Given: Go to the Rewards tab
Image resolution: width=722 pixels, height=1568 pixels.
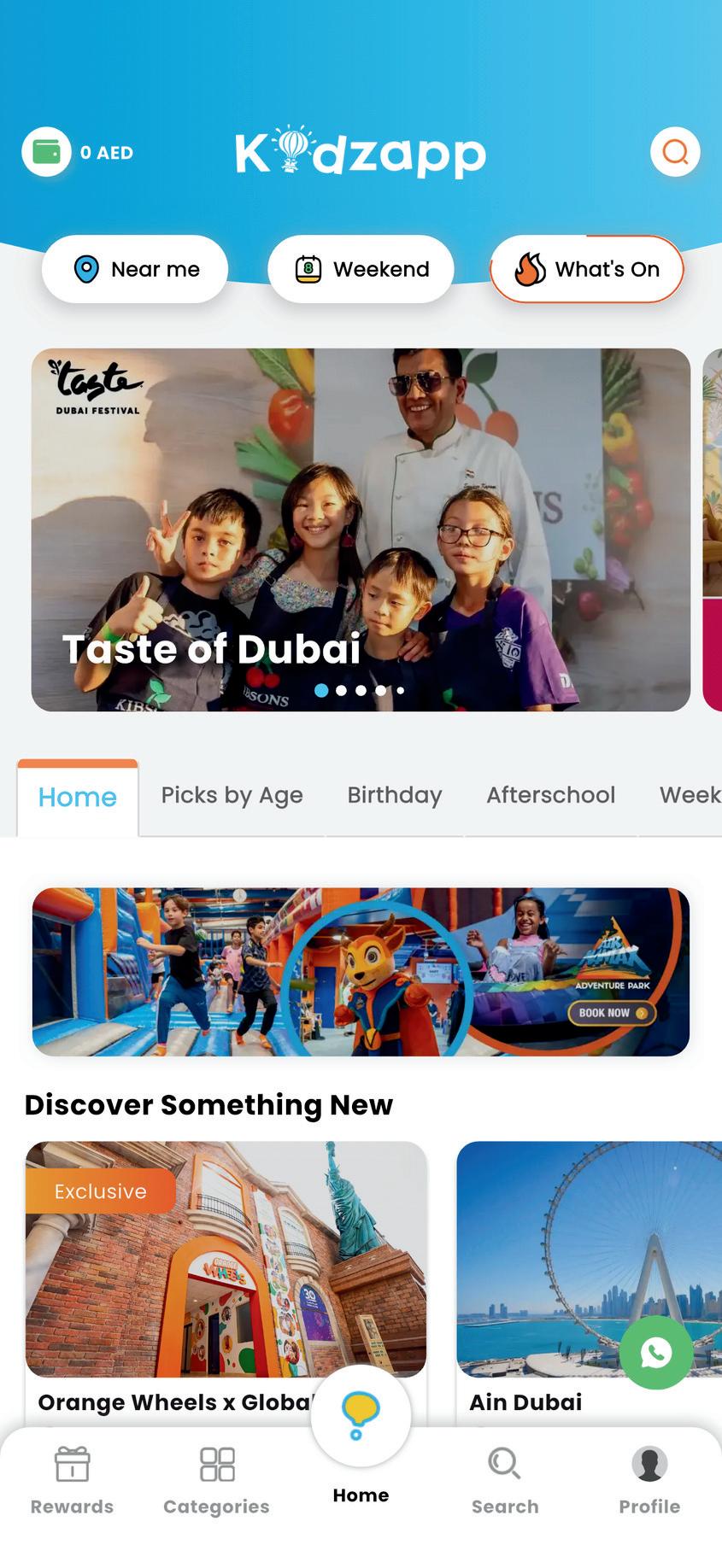Looking at the screenshot, I should pos(72,1481).
